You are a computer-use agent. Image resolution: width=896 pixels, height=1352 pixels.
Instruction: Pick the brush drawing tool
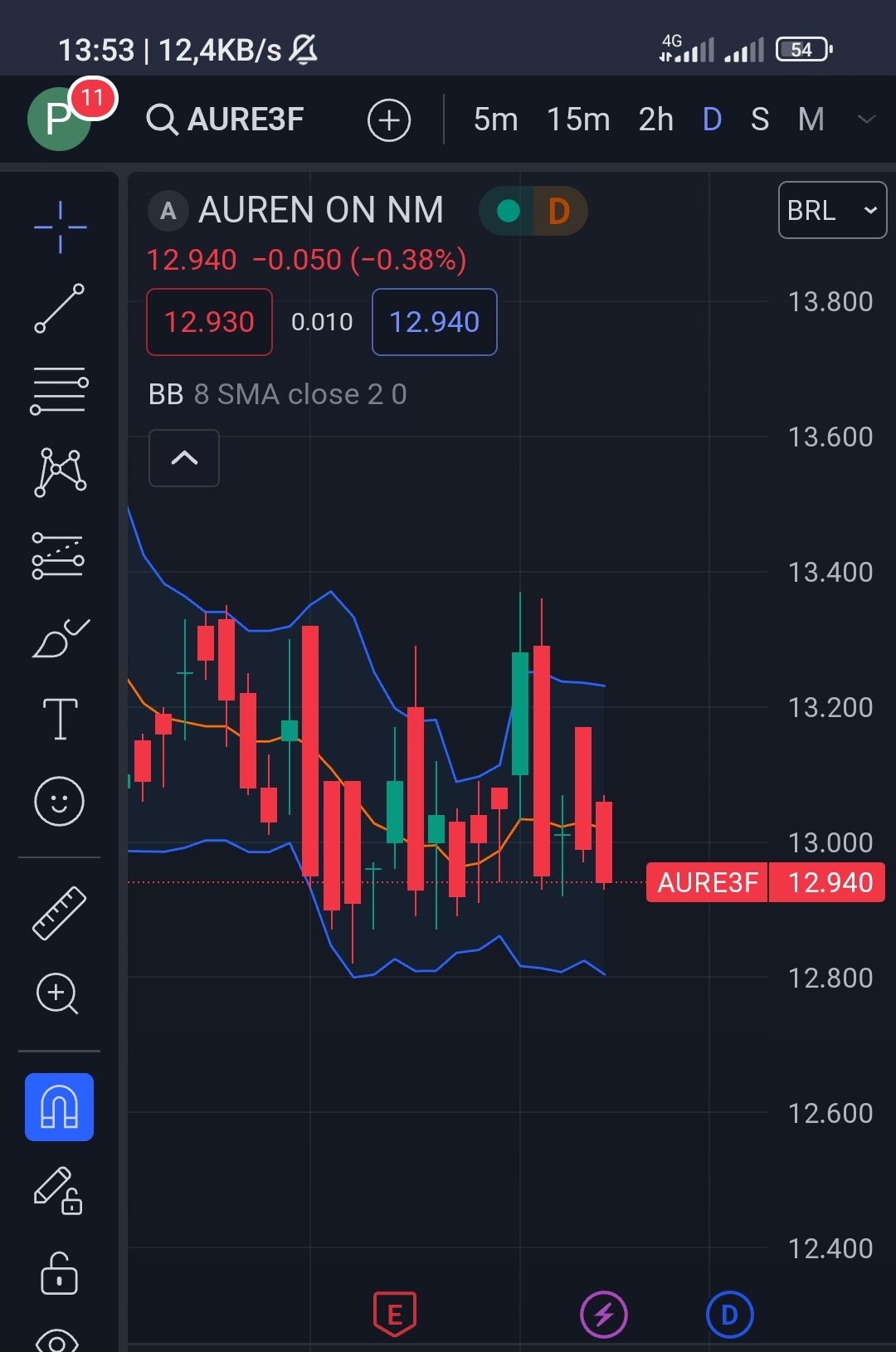tap(59, 638)
